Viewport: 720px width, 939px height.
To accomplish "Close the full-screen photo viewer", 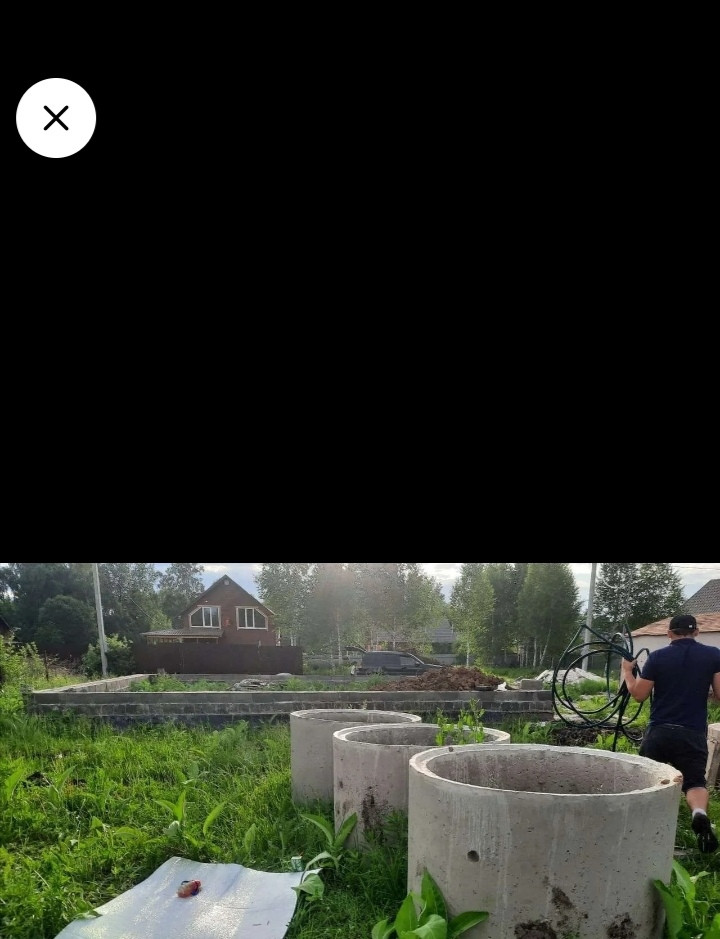I will pyautogui.click(x=56, y=118).
